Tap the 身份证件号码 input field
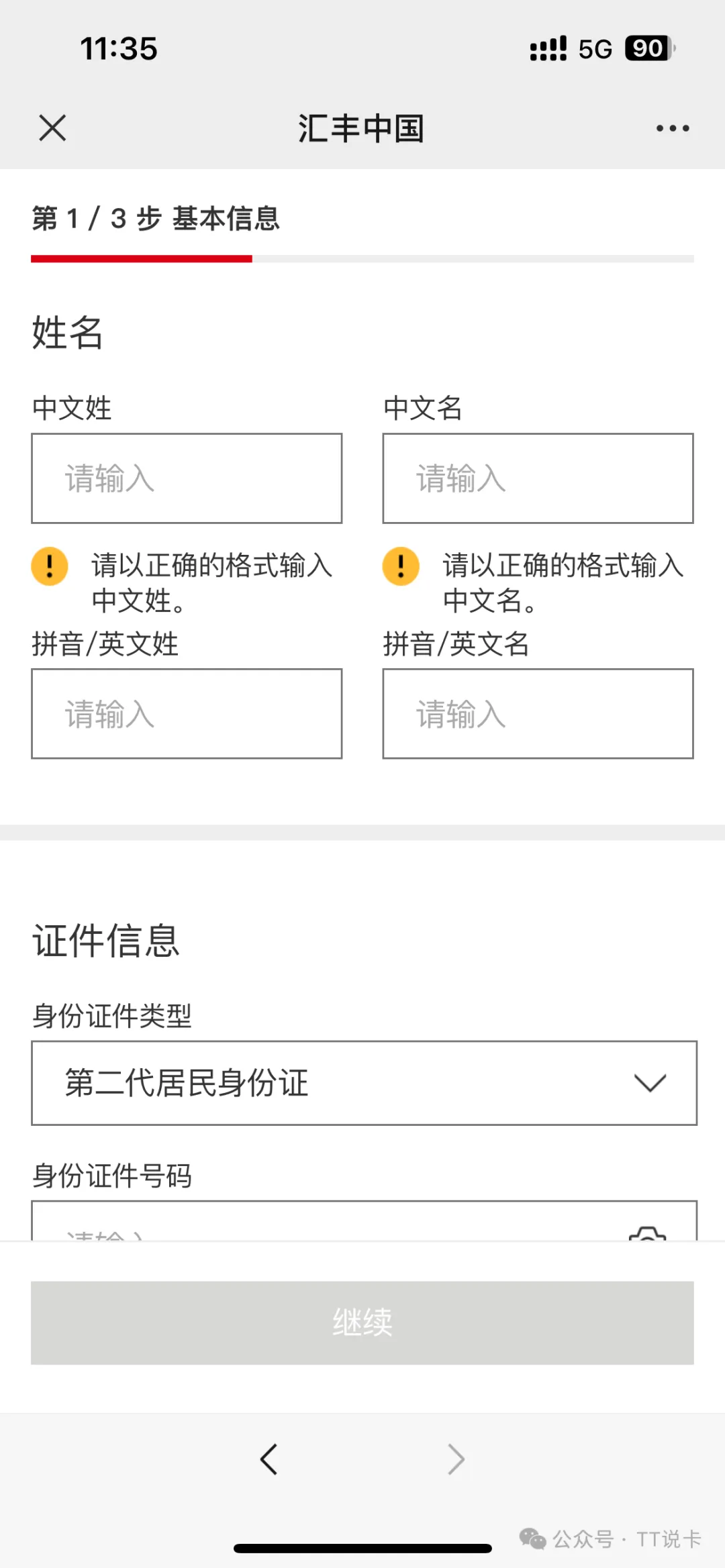The image size is (725, 1568). (322, 1225)
